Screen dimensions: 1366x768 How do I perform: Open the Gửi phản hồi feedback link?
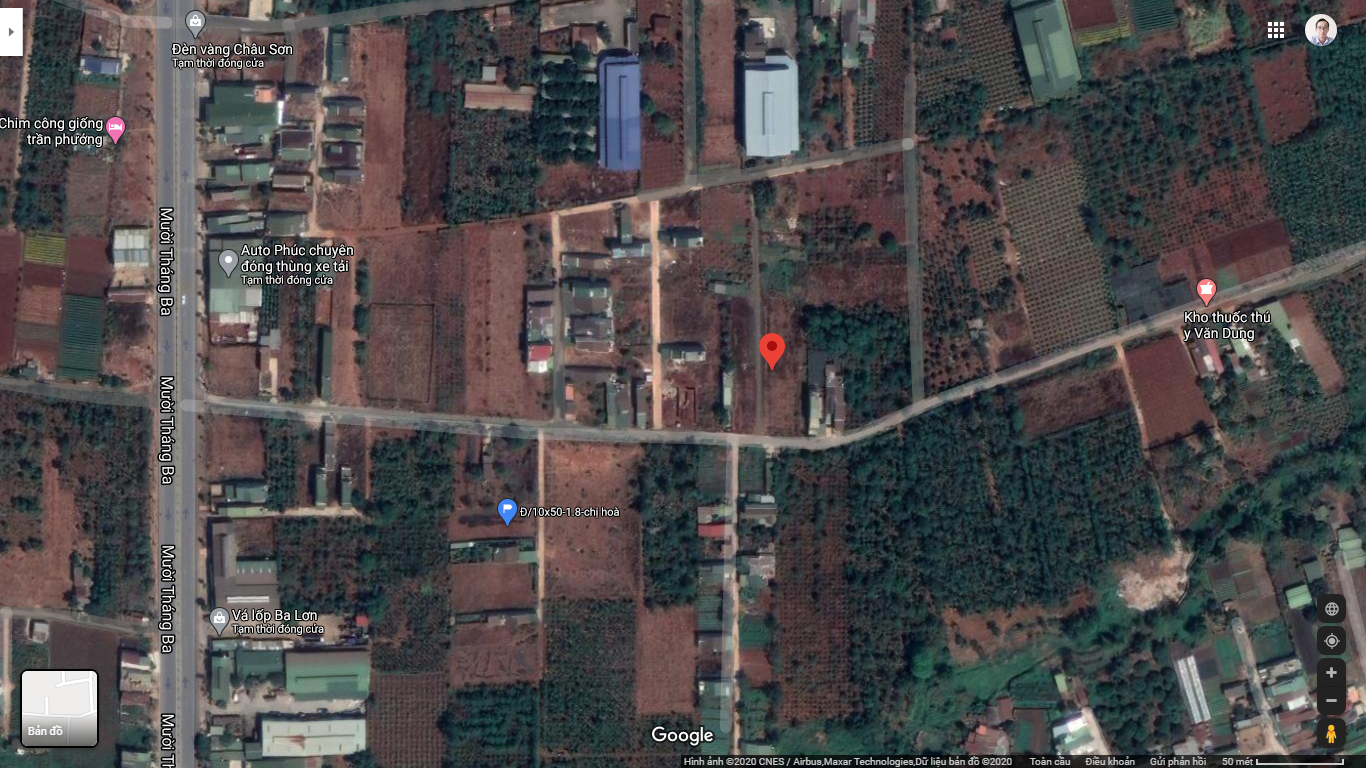1177,762
